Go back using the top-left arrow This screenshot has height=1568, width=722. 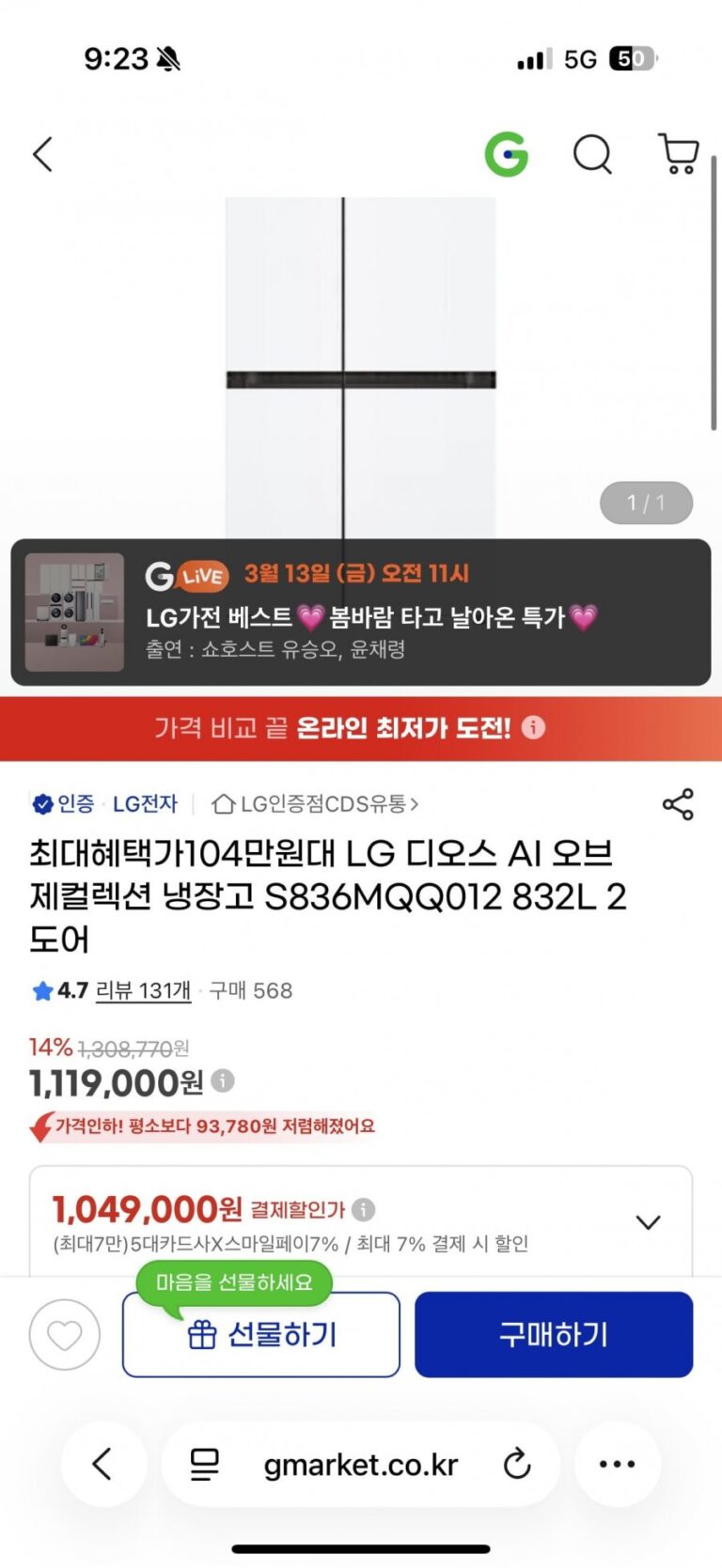click(43, 154)
